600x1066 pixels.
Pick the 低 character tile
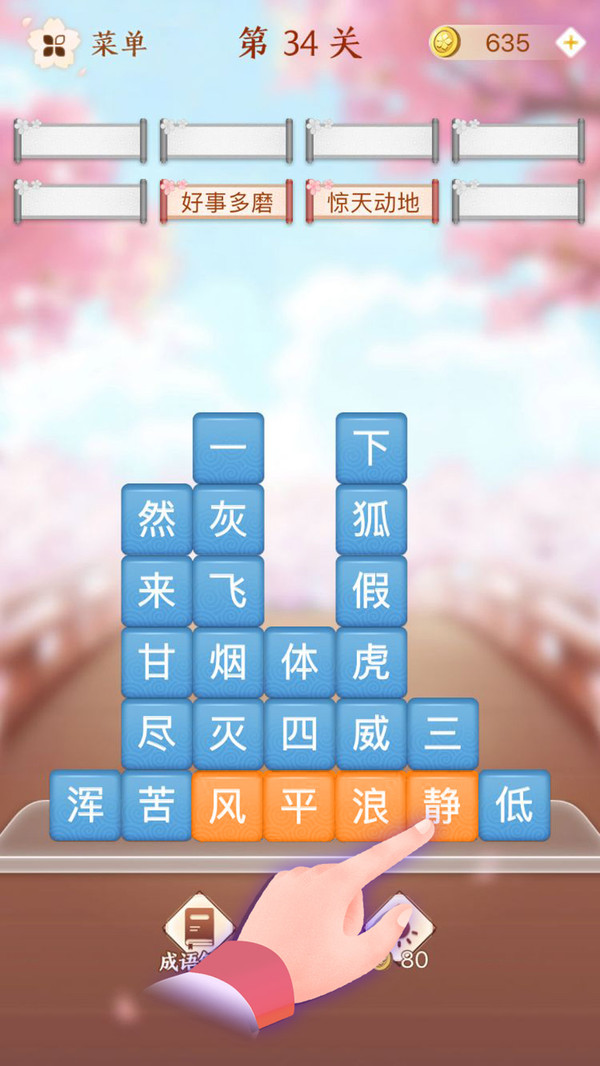pyautogui.click(x=514, y=806)
